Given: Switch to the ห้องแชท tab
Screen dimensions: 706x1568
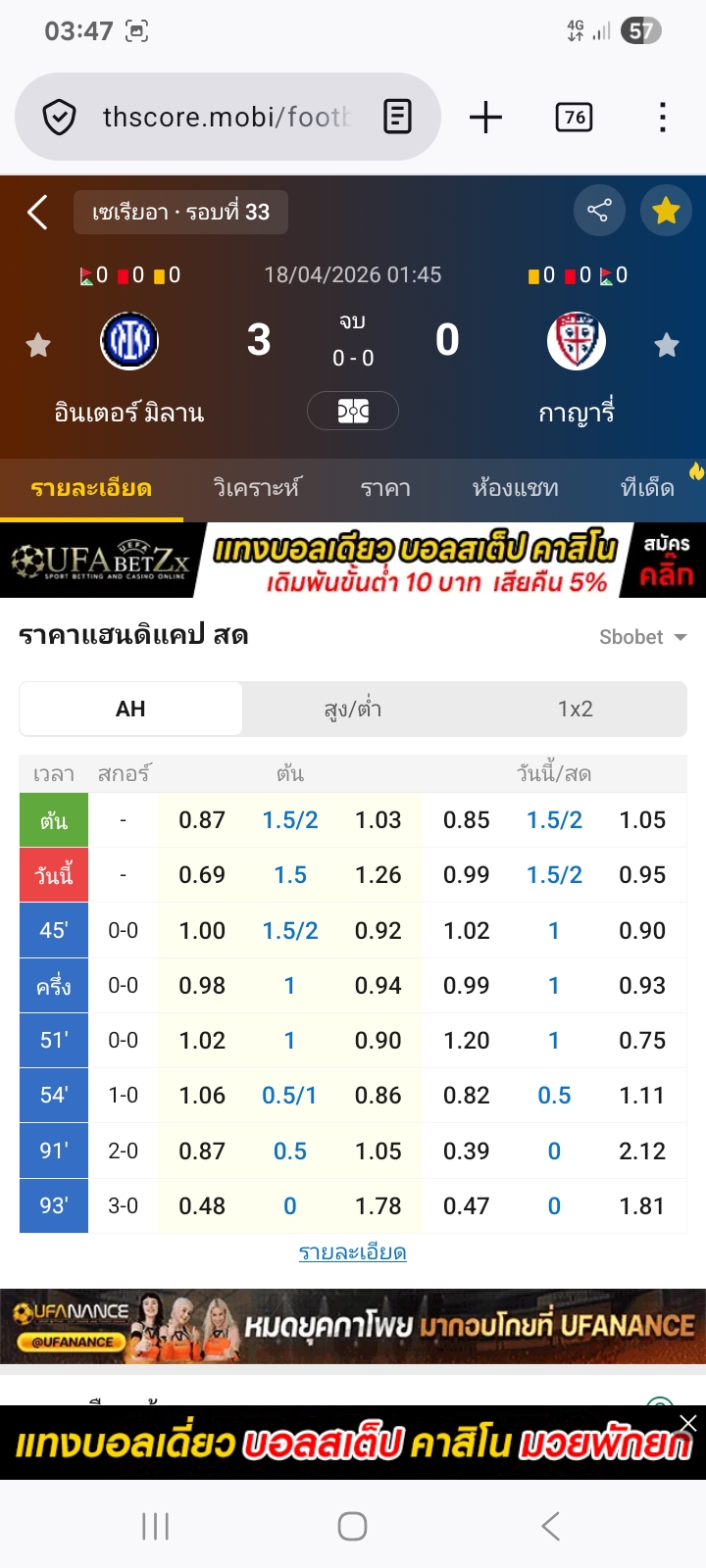Looking at the screenshot, I should click(515, 488).
